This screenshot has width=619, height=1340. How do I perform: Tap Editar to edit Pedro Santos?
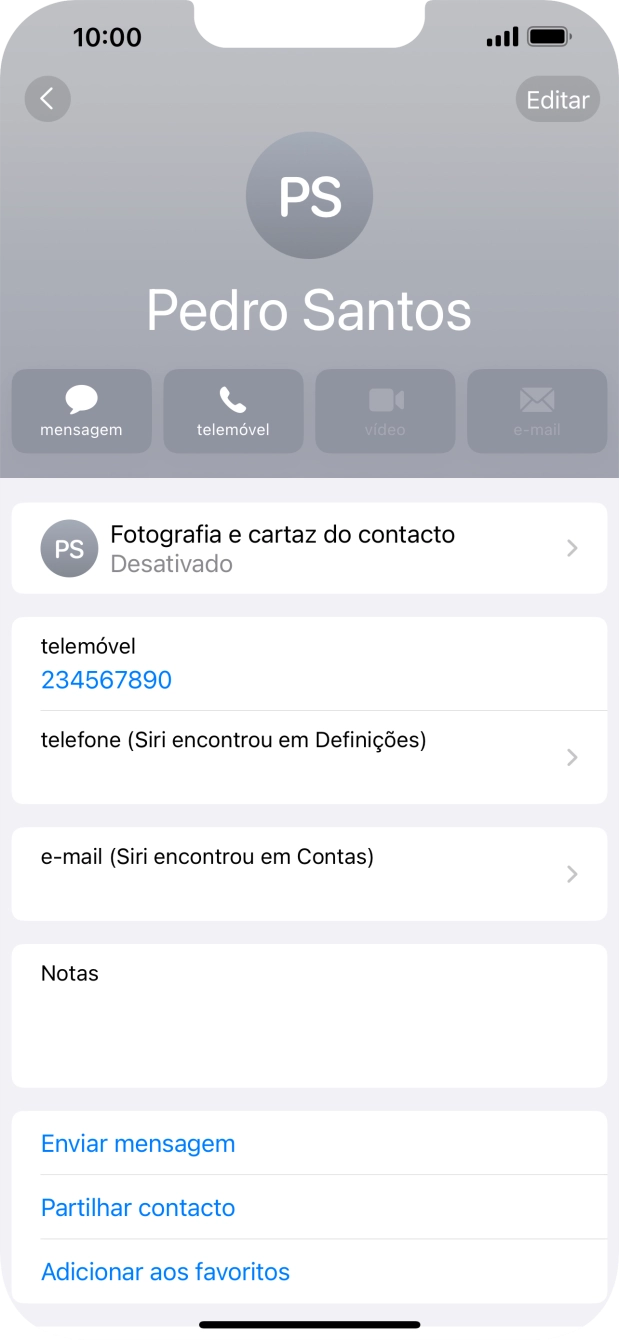[557, 99]
